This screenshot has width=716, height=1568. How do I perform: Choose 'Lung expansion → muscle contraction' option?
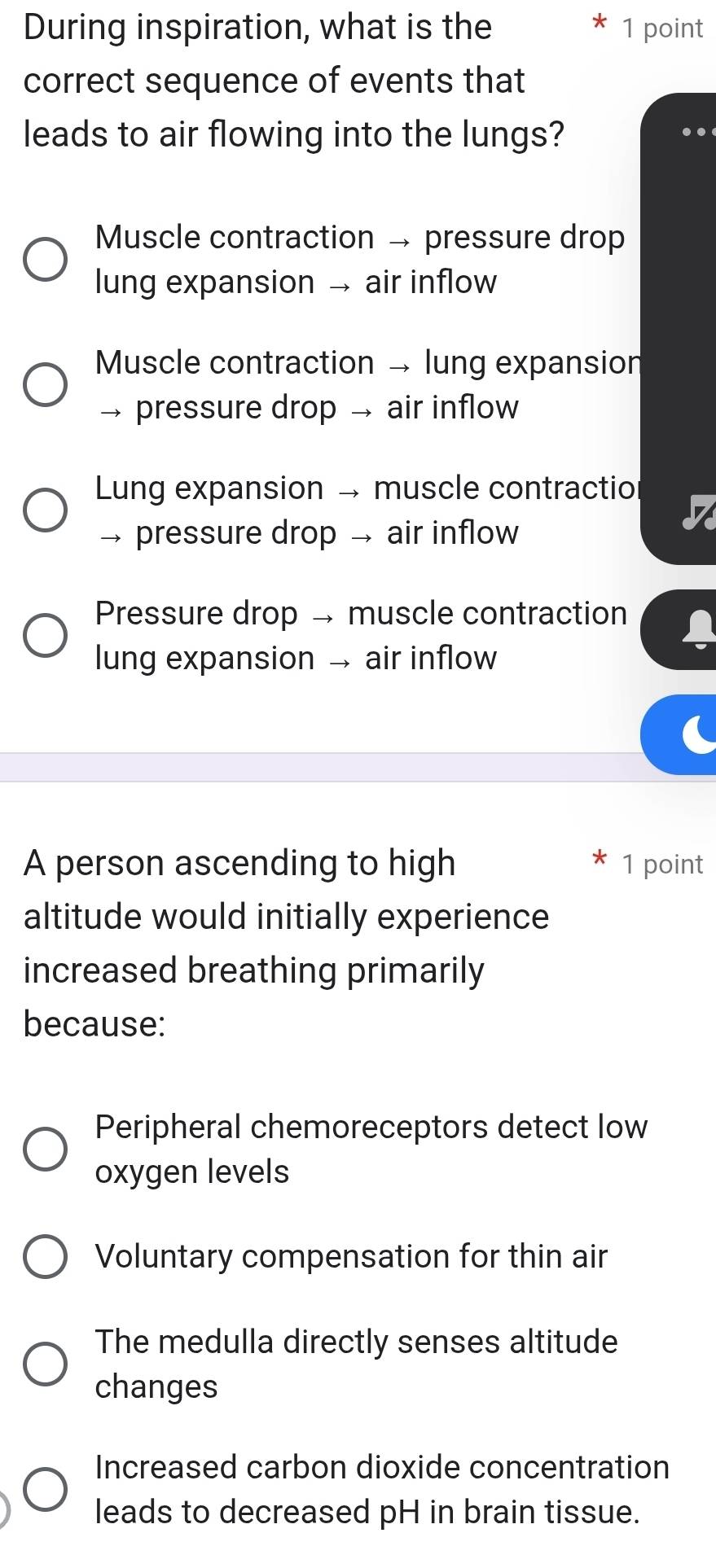coord(45,510)
